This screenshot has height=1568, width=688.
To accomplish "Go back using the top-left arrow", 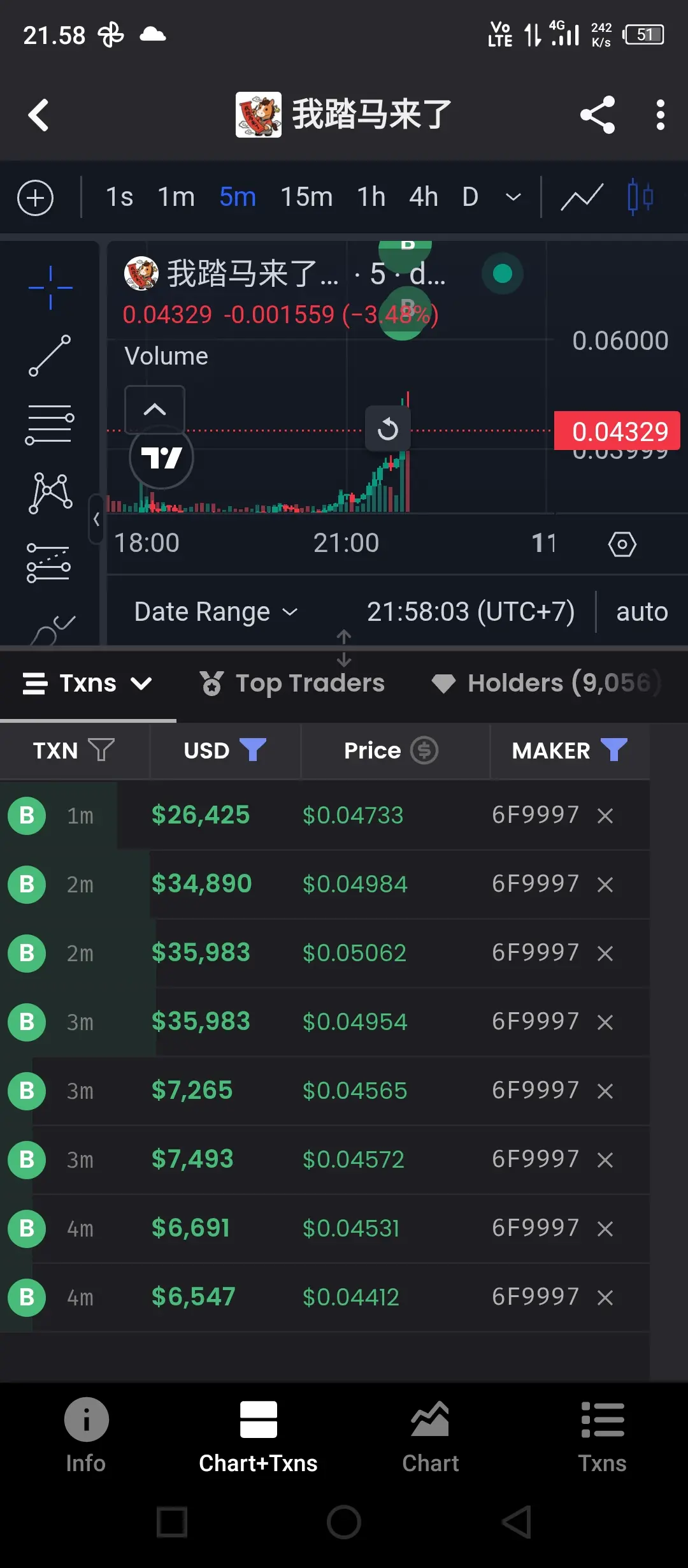I will pos(38,115).
